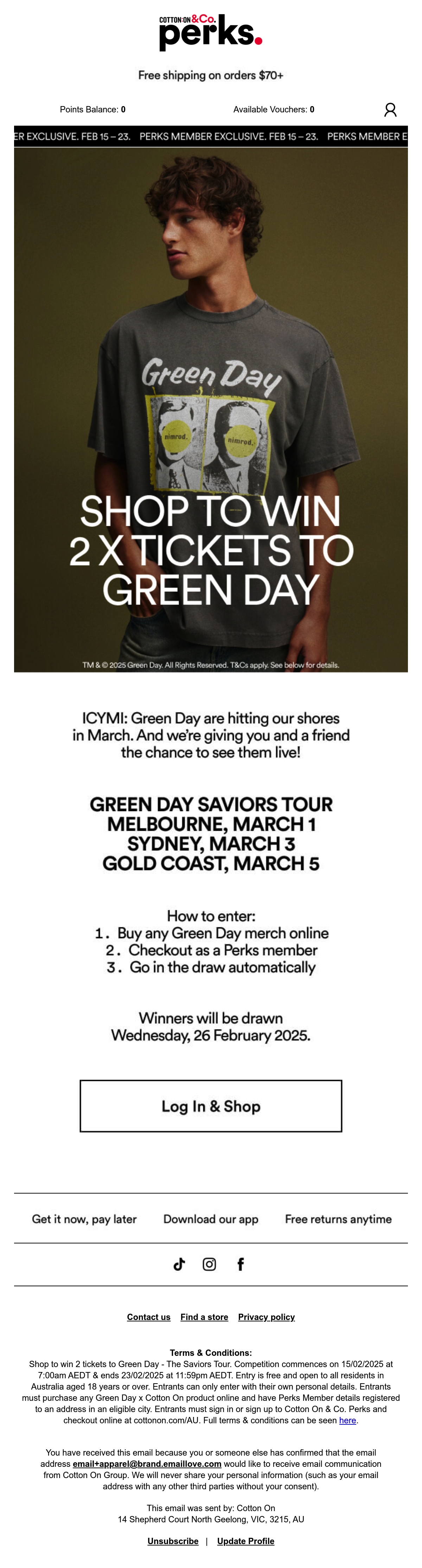Open Free returns anytime

338,1219
